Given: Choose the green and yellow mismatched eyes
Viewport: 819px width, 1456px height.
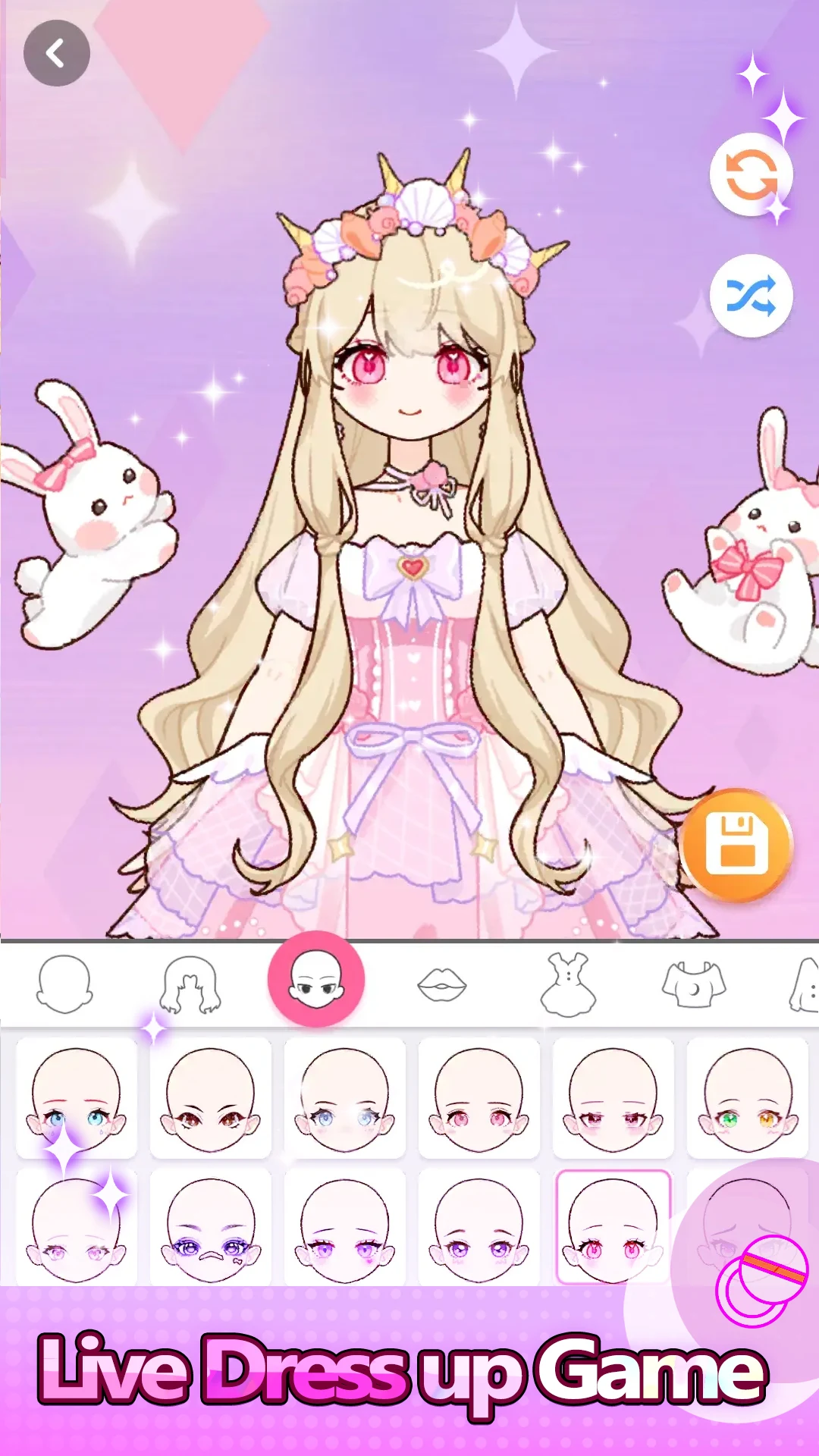Looking at the screenshot, I should click(x=747, y=1098).
